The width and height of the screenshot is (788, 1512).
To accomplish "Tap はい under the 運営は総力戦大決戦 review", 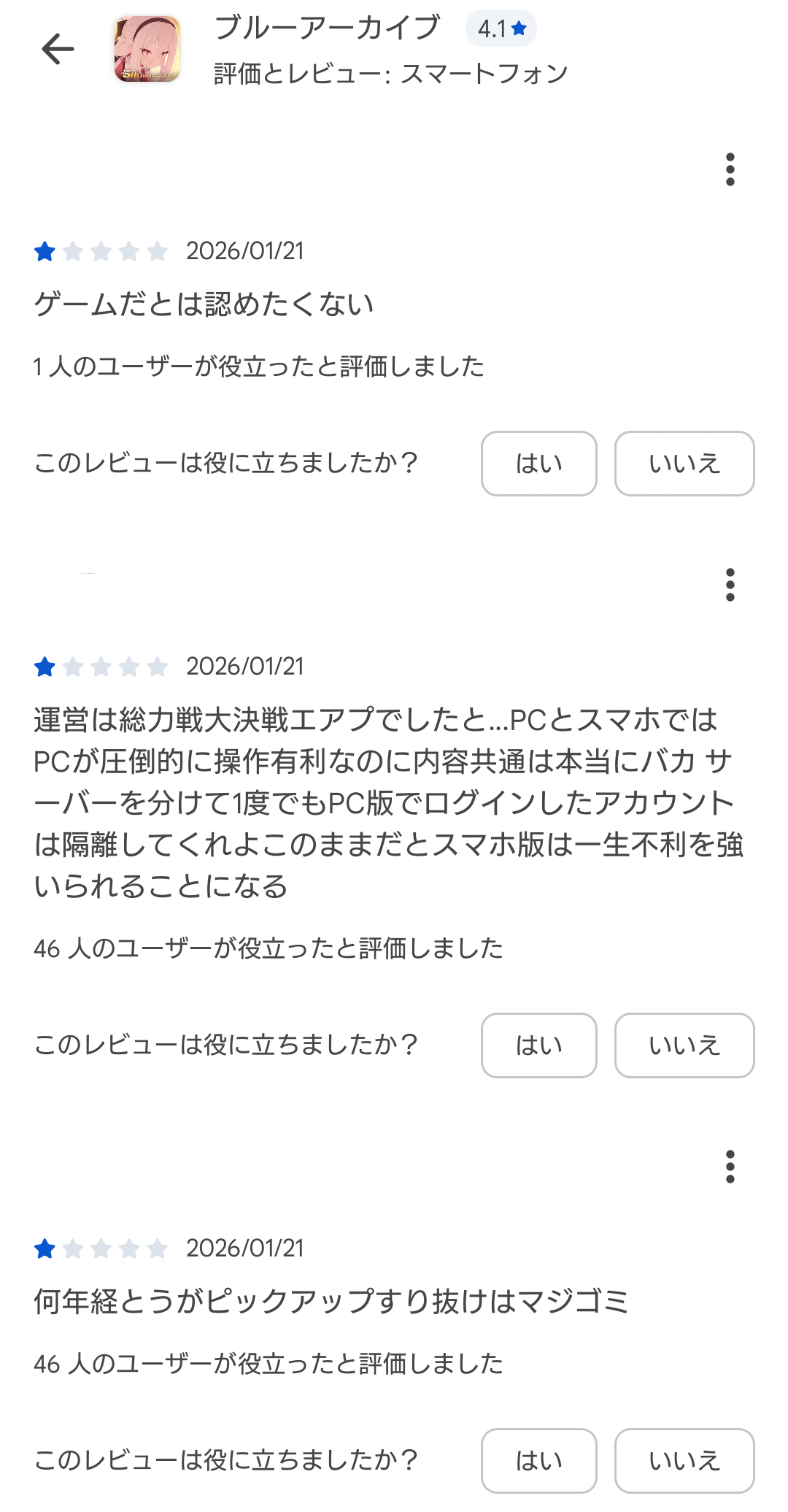I will click(538, 1045).
